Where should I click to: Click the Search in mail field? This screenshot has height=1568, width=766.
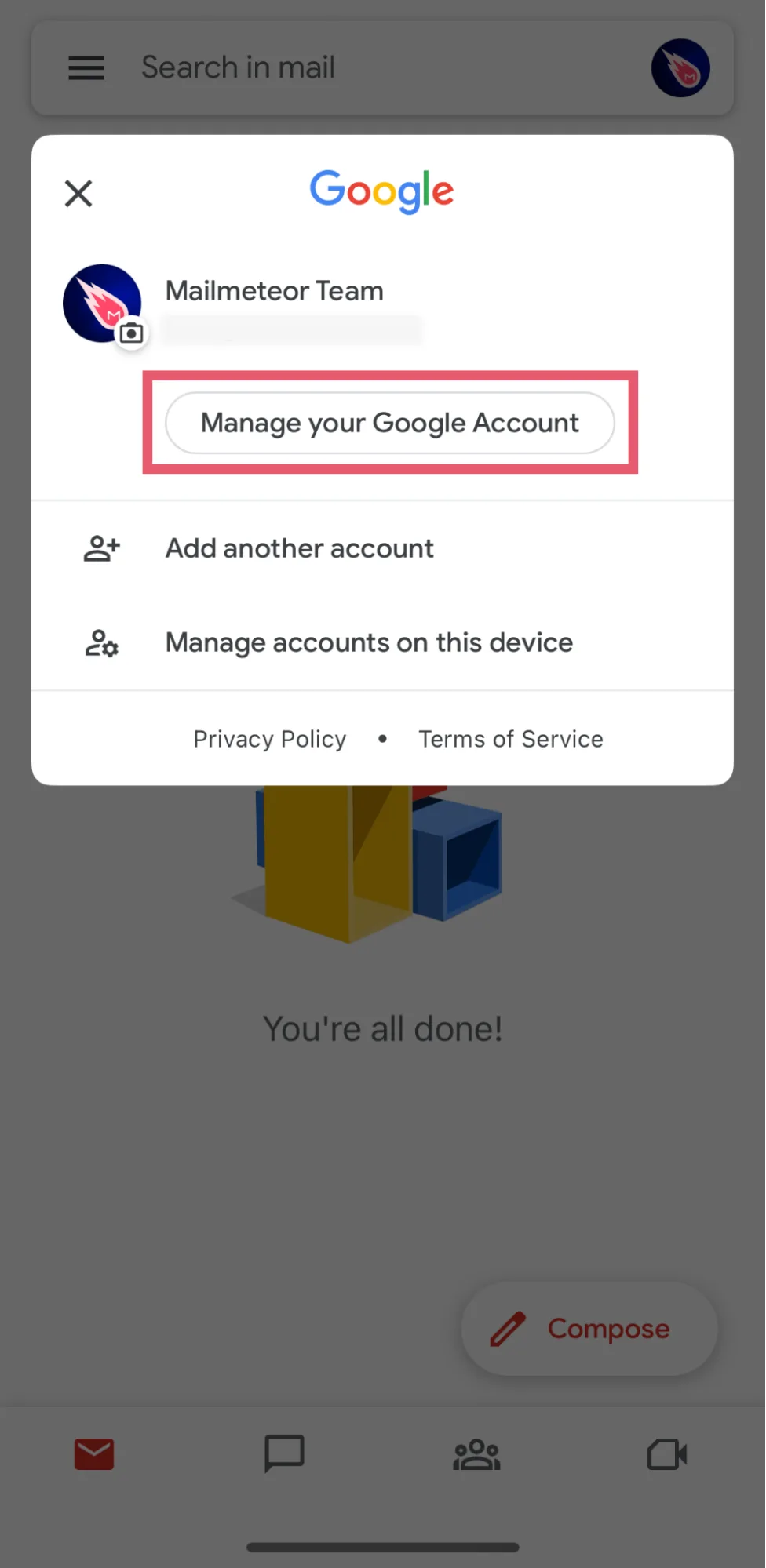(x=239, y=68)
